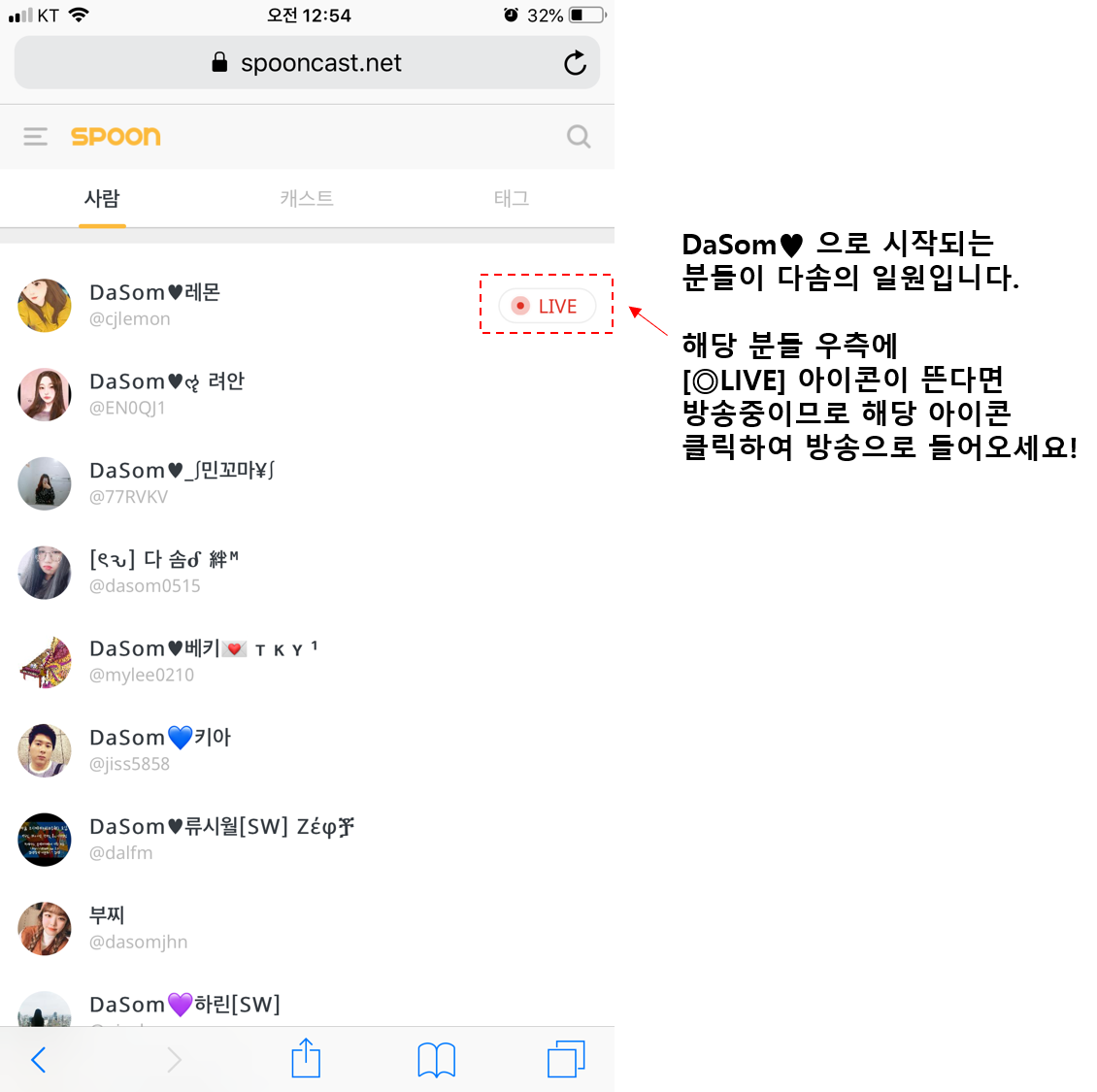
Task: Open the profile @dasom0515
Action: [x=163, y=572]
